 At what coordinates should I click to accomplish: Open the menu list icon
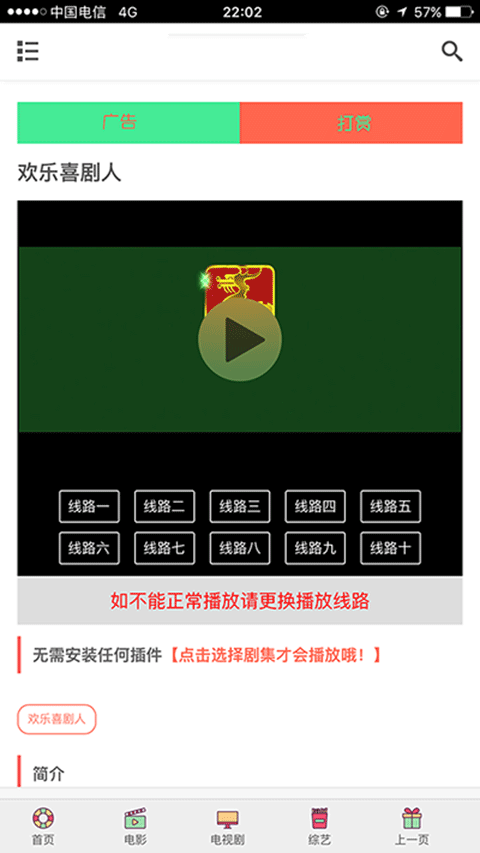28,51
